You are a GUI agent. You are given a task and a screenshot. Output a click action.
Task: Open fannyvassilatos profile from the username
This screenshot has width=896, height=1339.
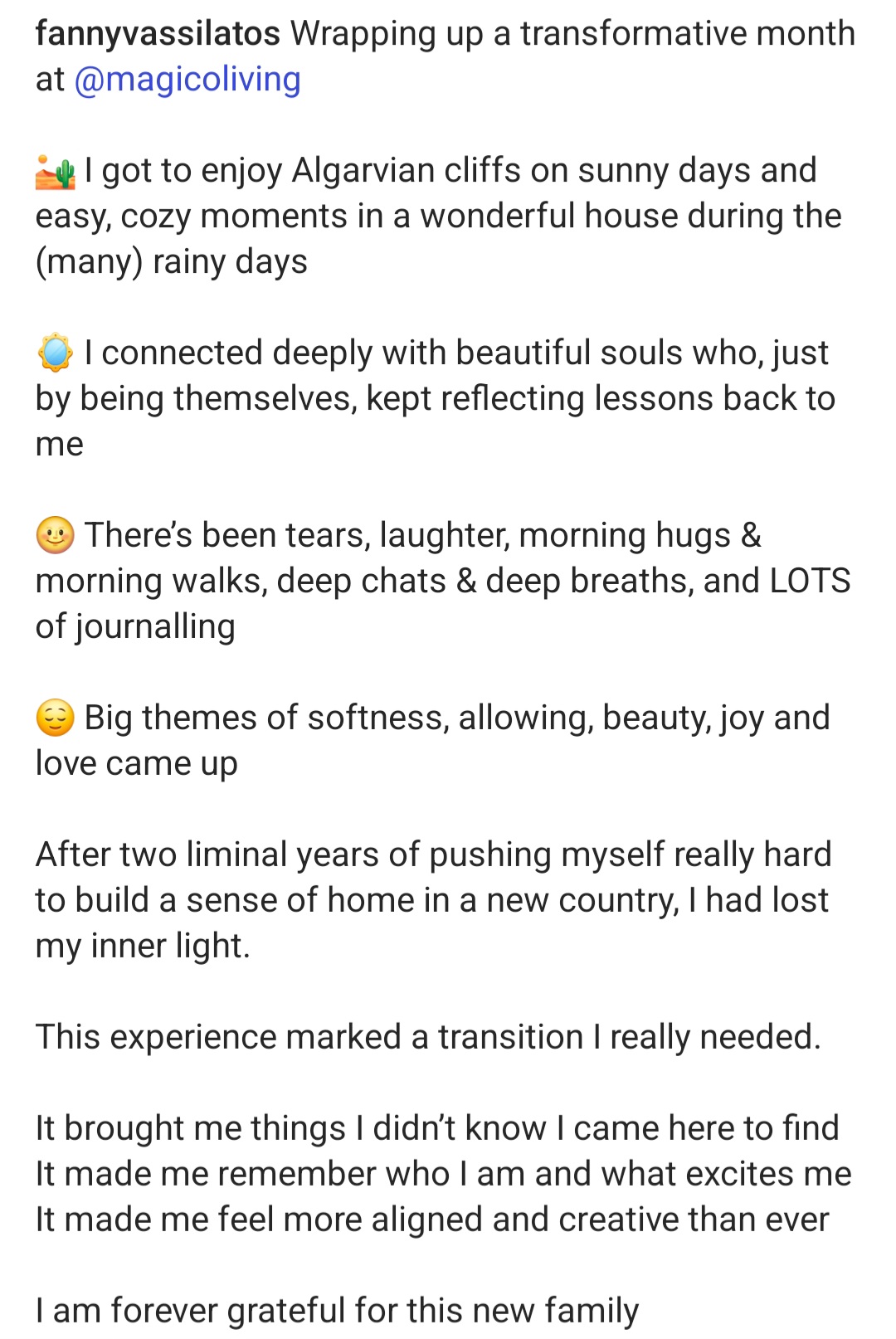click(x=158, y=34)
